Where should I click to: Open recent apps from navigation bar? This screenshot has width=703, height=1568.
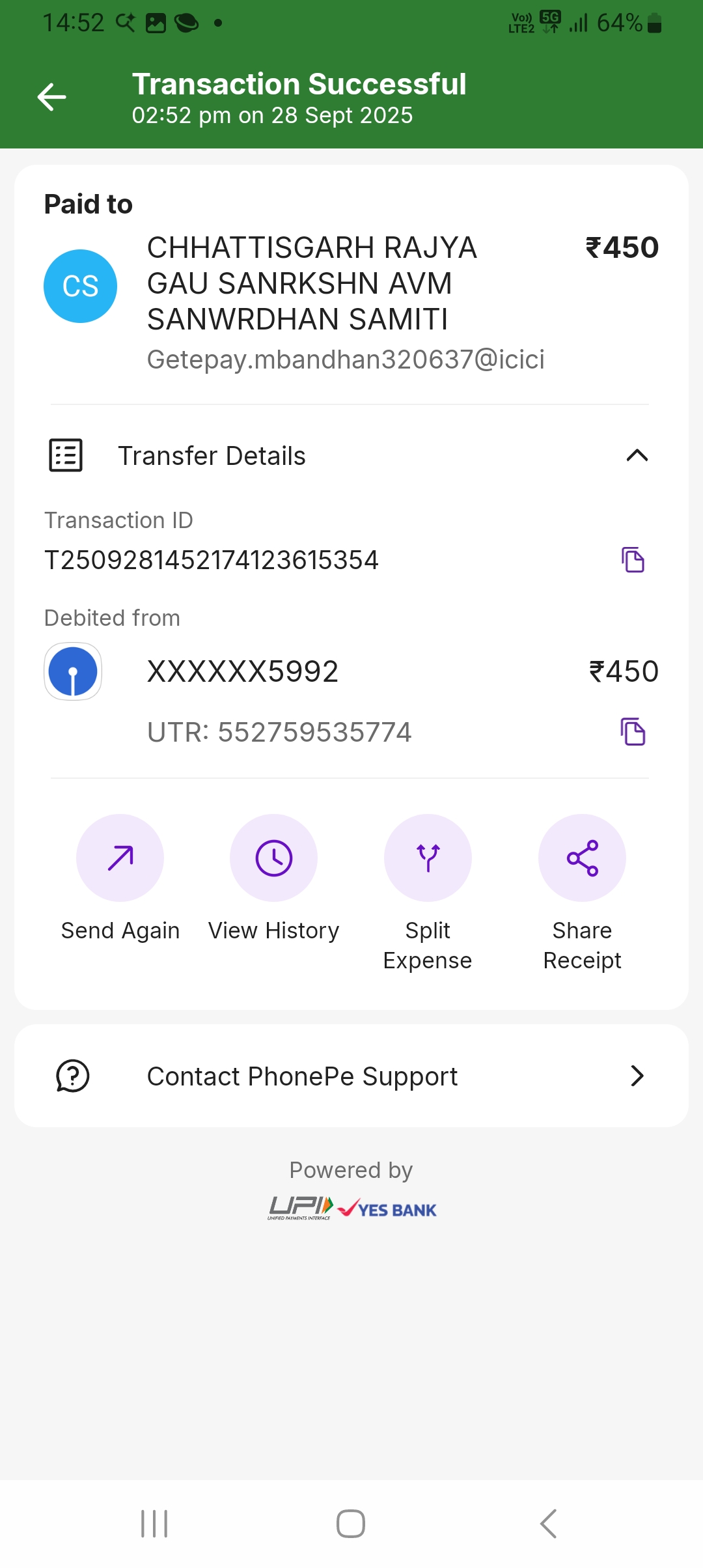(154, 1524)
